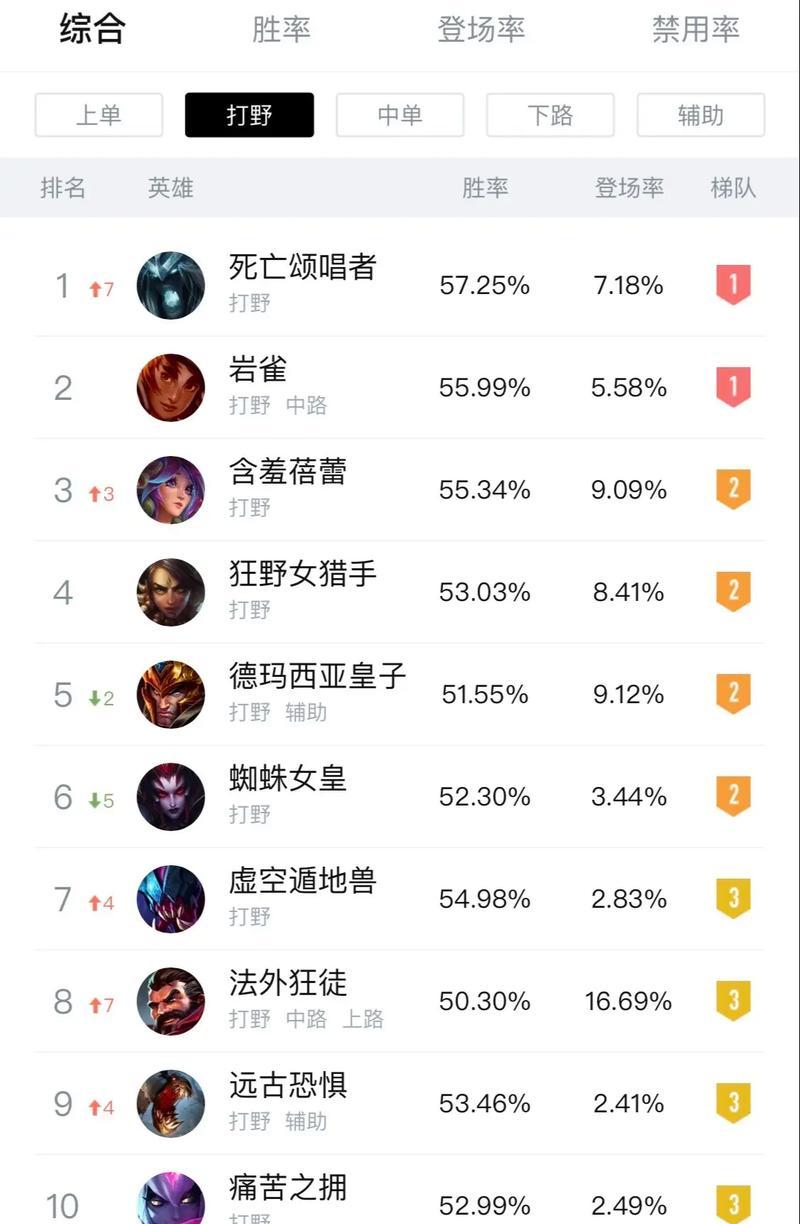Image resolution: width=800 pixels, height=1224 pixels.
Task: Open hero 岩雀 details
Action: pos(258,370)
